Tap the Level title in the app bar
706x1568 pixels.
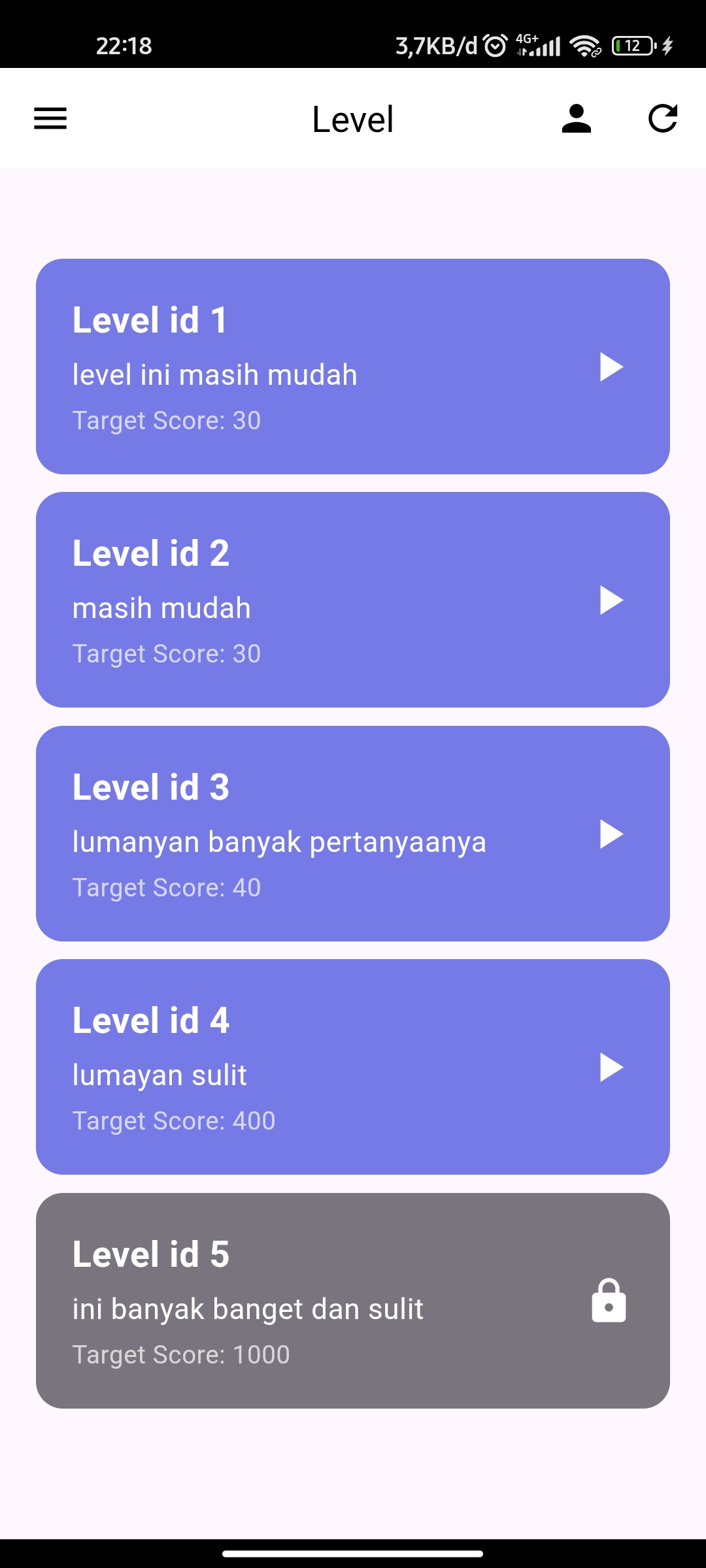(x=352, y=118)
